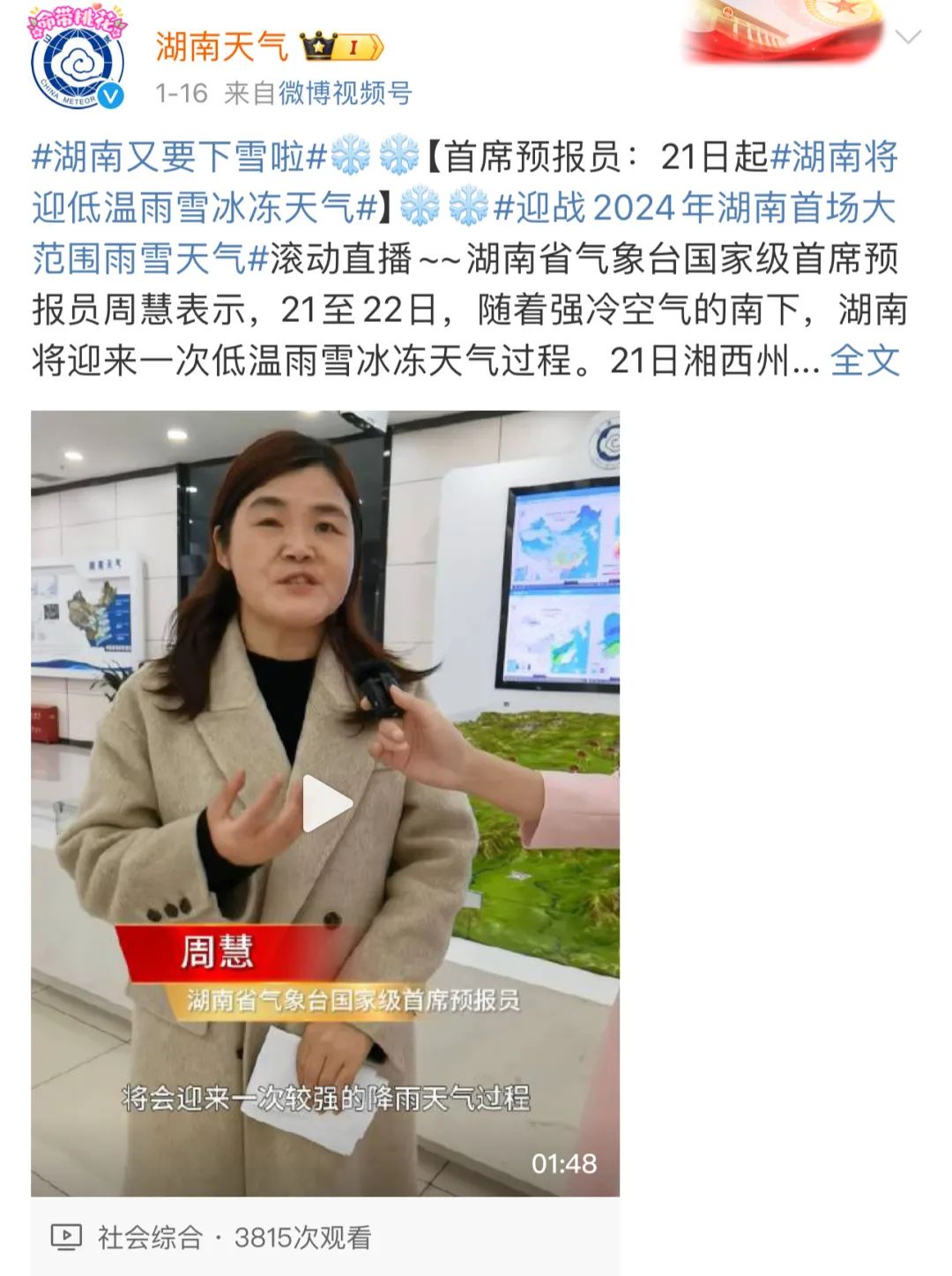The width and height of the screenshot is (952, 1276).
Task: Expand full post via 全文
Action: (865, 361)
